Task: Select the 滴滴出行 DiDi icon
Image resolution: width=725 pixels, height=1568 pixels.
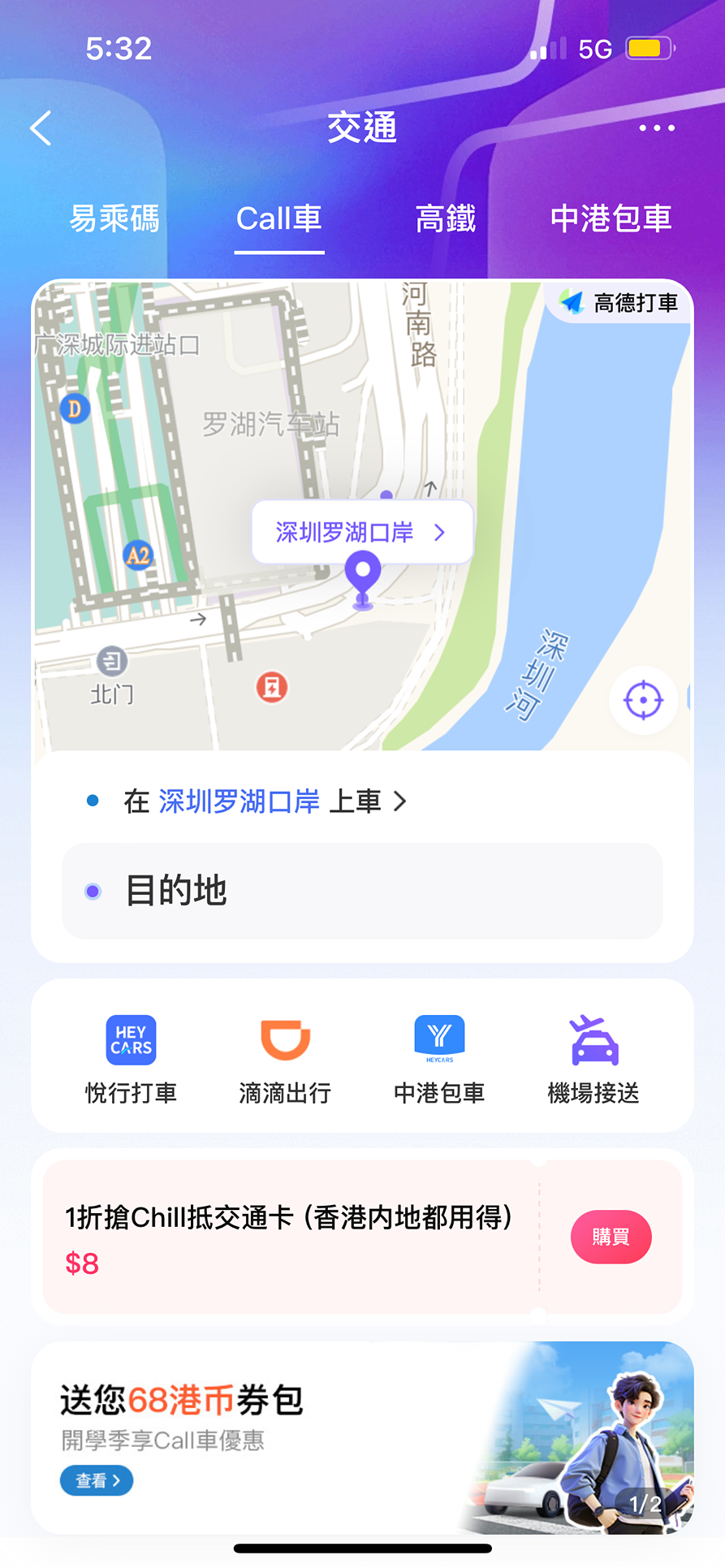Action: tap(285, 1039)
